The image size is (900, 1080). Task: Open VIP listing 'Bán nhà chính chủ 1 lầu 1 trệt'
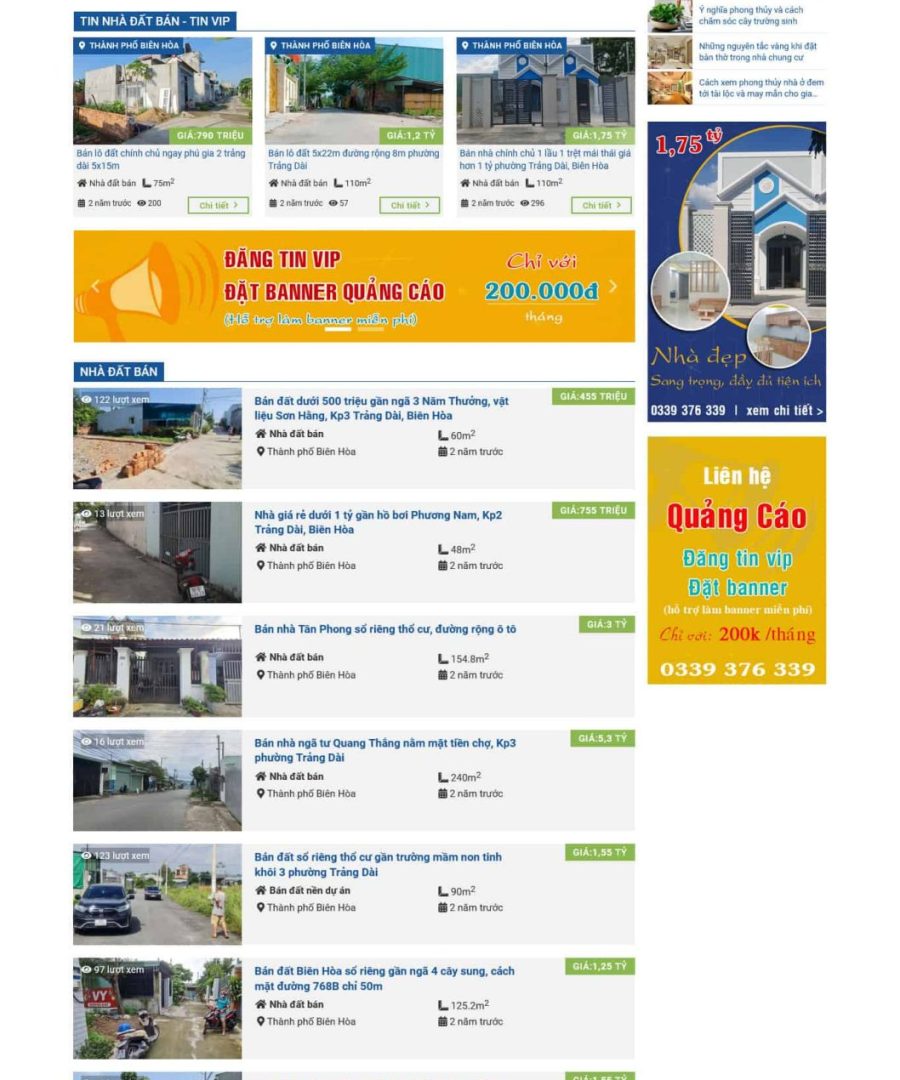(x=545, y=160)
